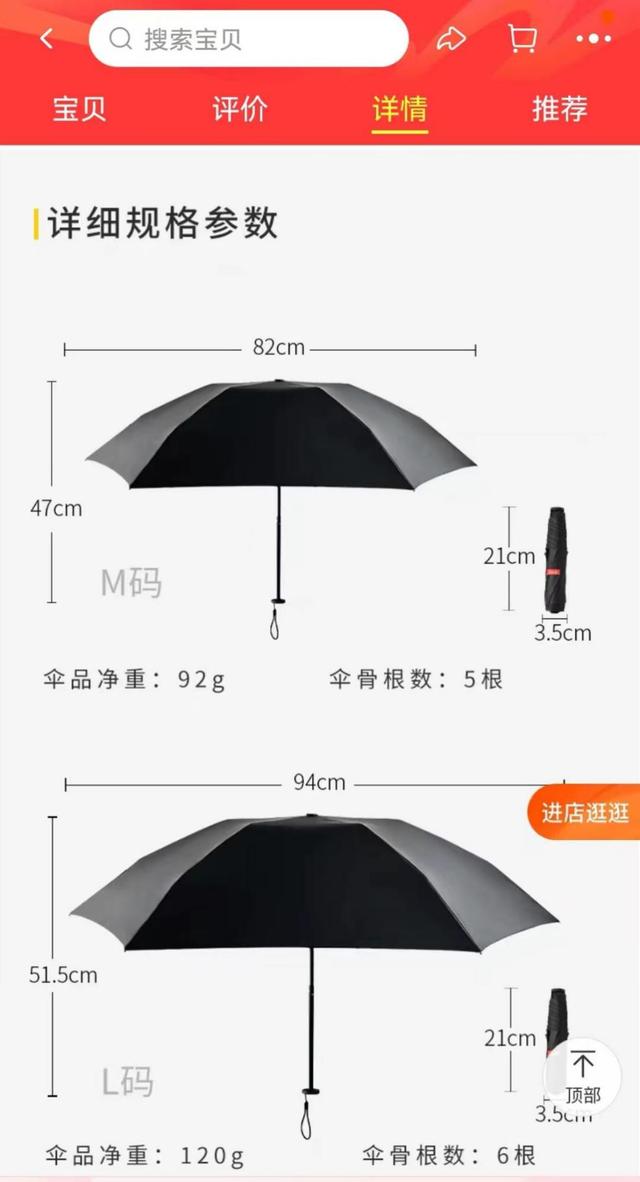Go back using the top-left arrow
The width and height of the screenshot is (640, 1182).
click(47, 38)
